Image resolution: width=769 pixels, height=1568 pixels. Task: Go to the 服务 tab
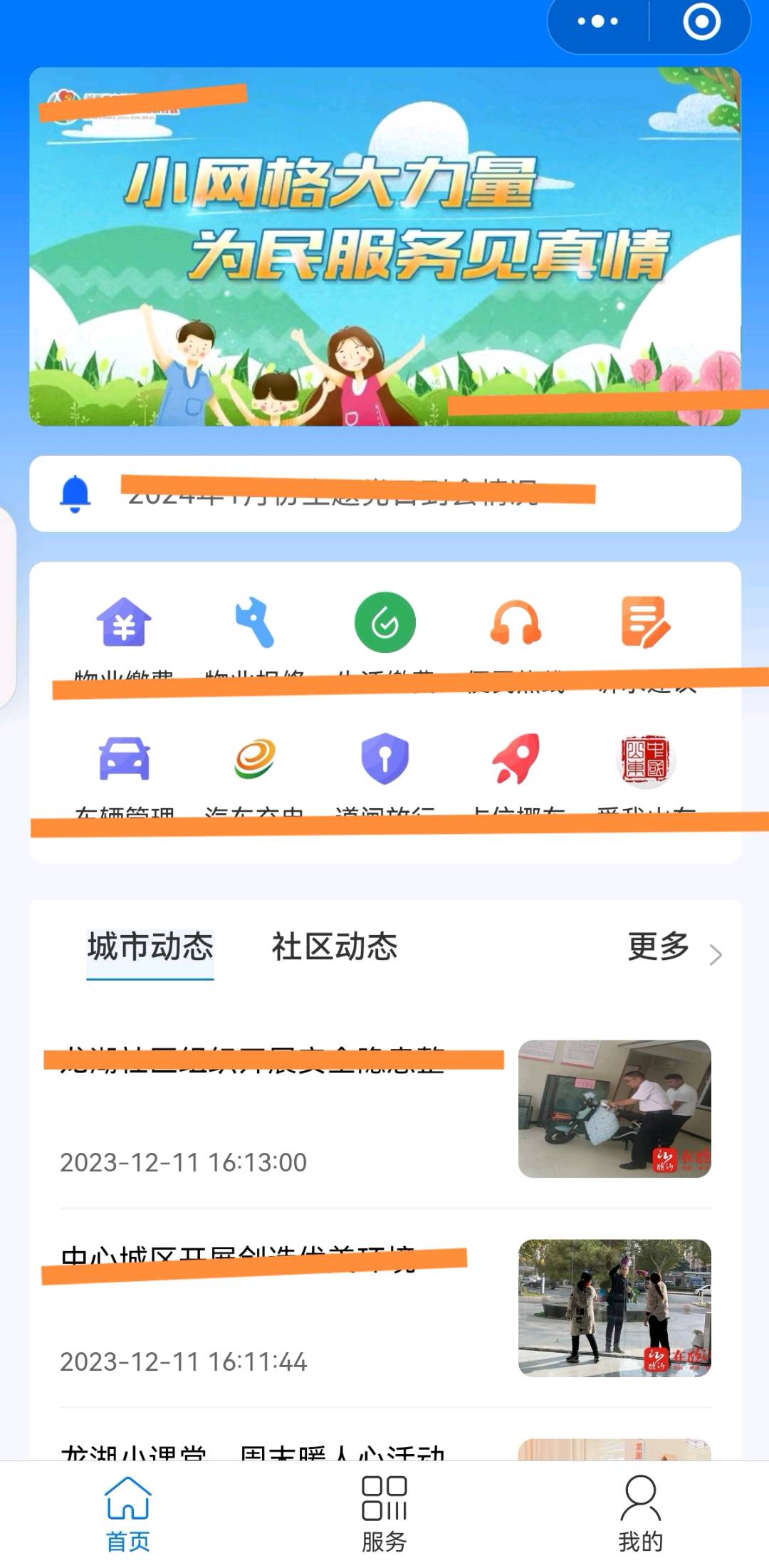pos(384,1515)
